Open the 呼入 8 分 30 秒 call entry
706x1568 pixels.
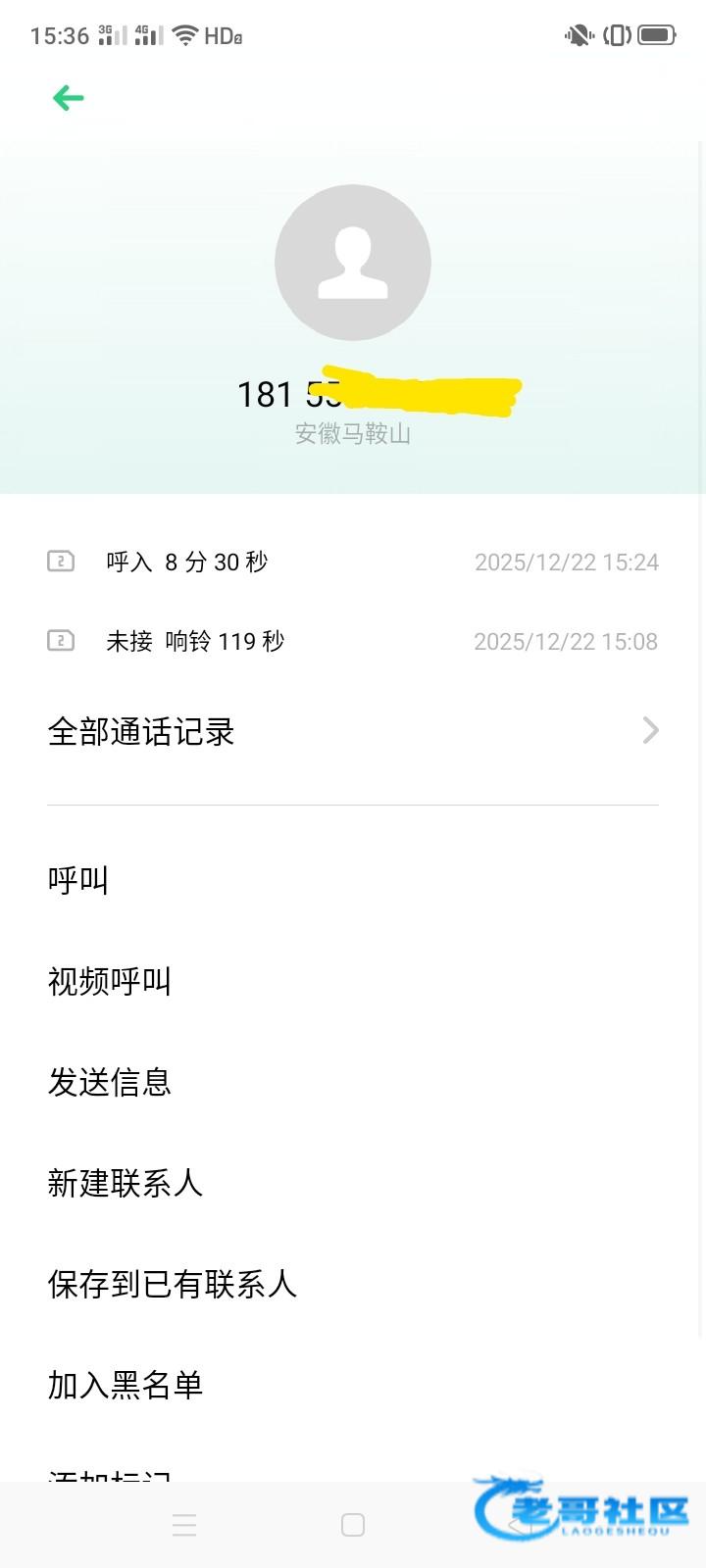[x=353, y=562]
